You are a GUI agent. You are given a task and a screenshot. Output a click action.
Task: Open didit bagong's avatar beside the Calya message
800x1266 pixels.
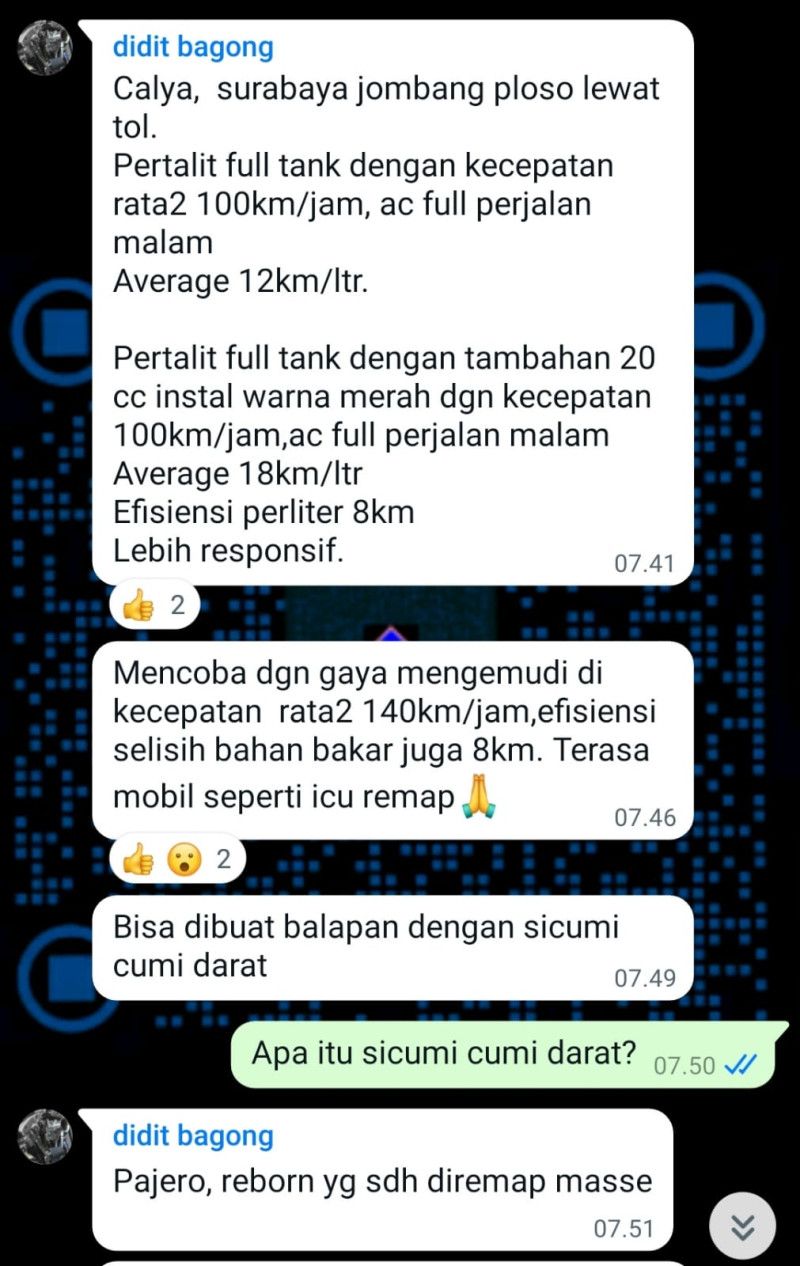tap(45, 48)
